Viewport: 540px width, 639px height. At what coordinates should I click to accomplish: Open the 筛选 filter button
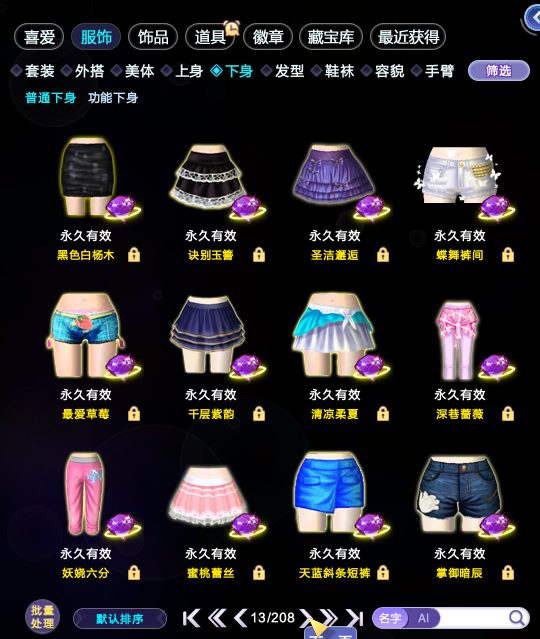click(x=499, y=71)
